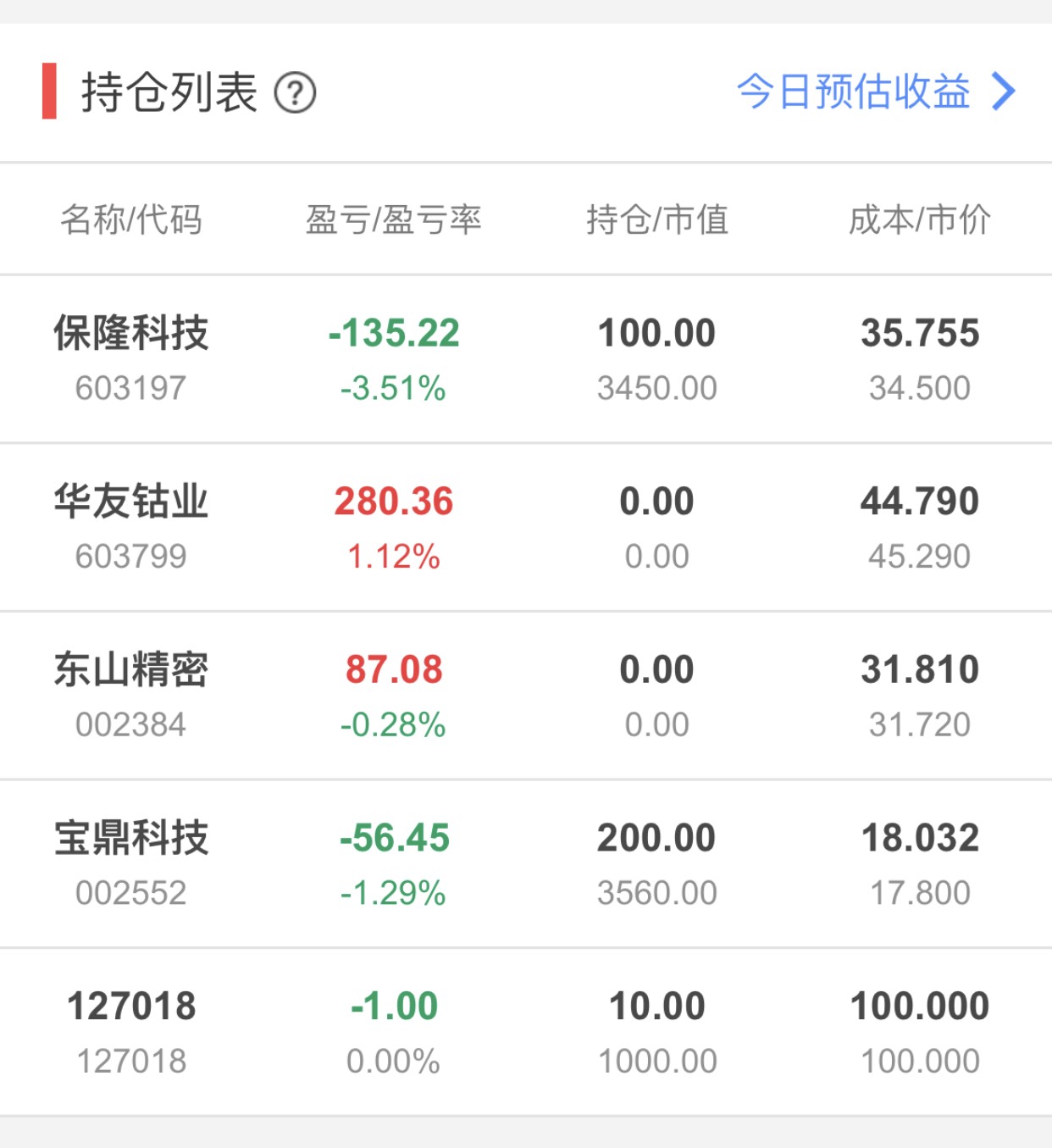Open 今日预估收益 estimated earnings link
The height and width of the screenshot is (1148, 1052).
[855, 93]
